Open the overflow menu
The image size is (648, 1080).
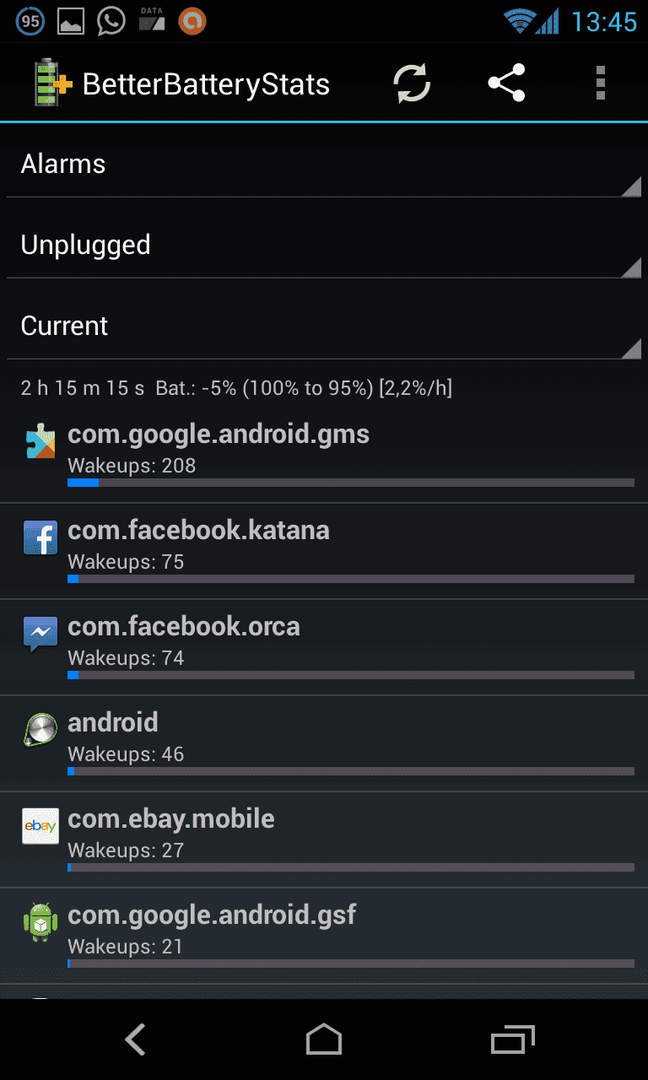click(x=600, y=83)
